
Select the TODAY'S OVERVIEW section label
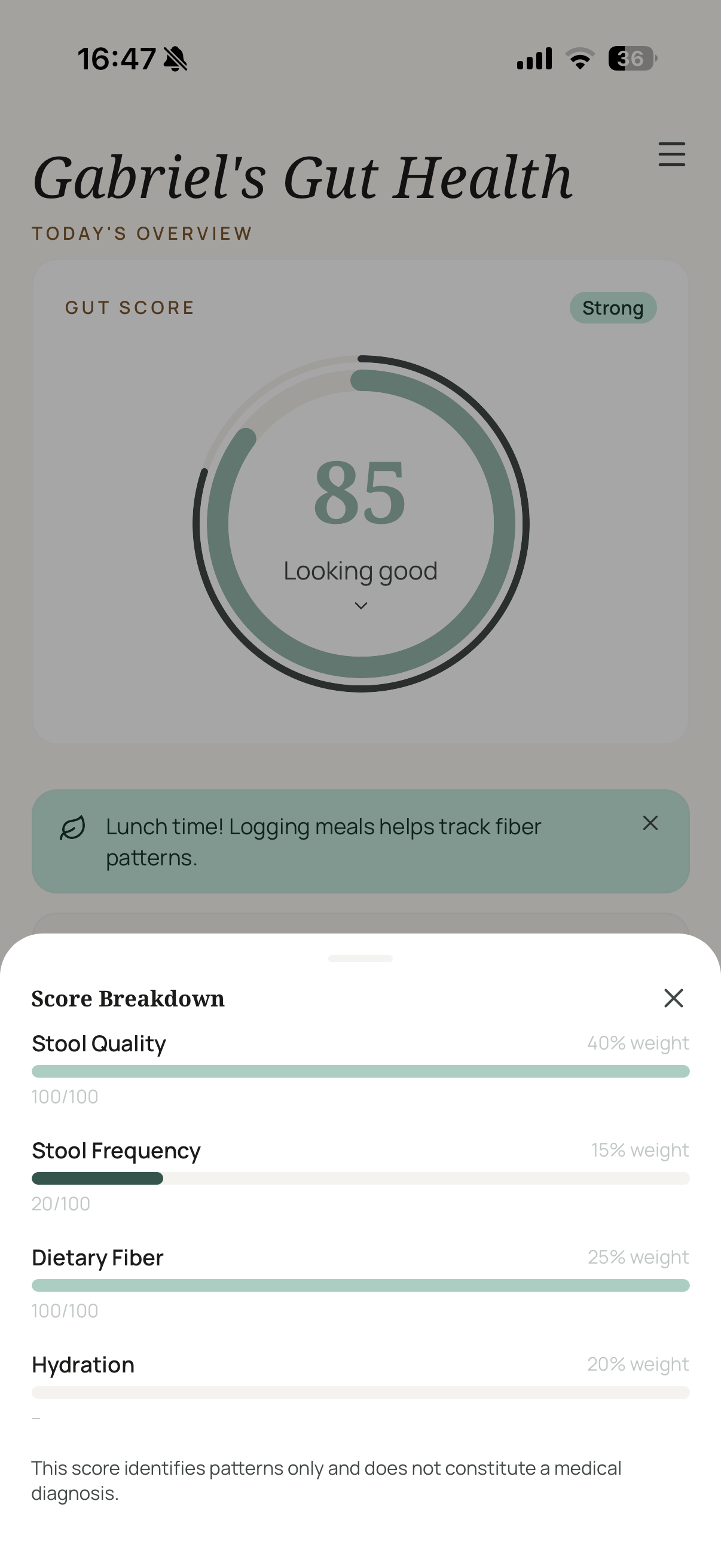(142, 233)
